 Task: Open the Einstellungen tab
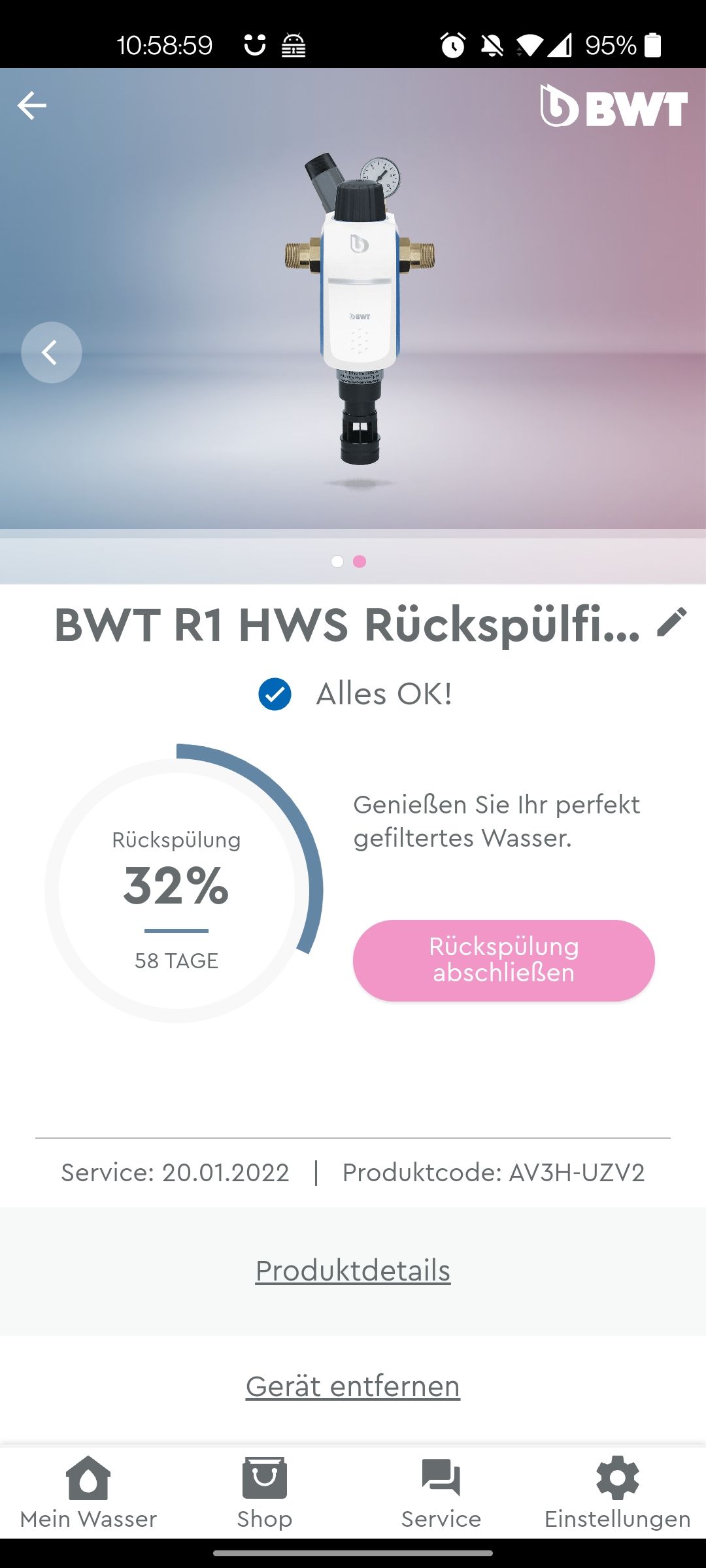coord(618,1493)
